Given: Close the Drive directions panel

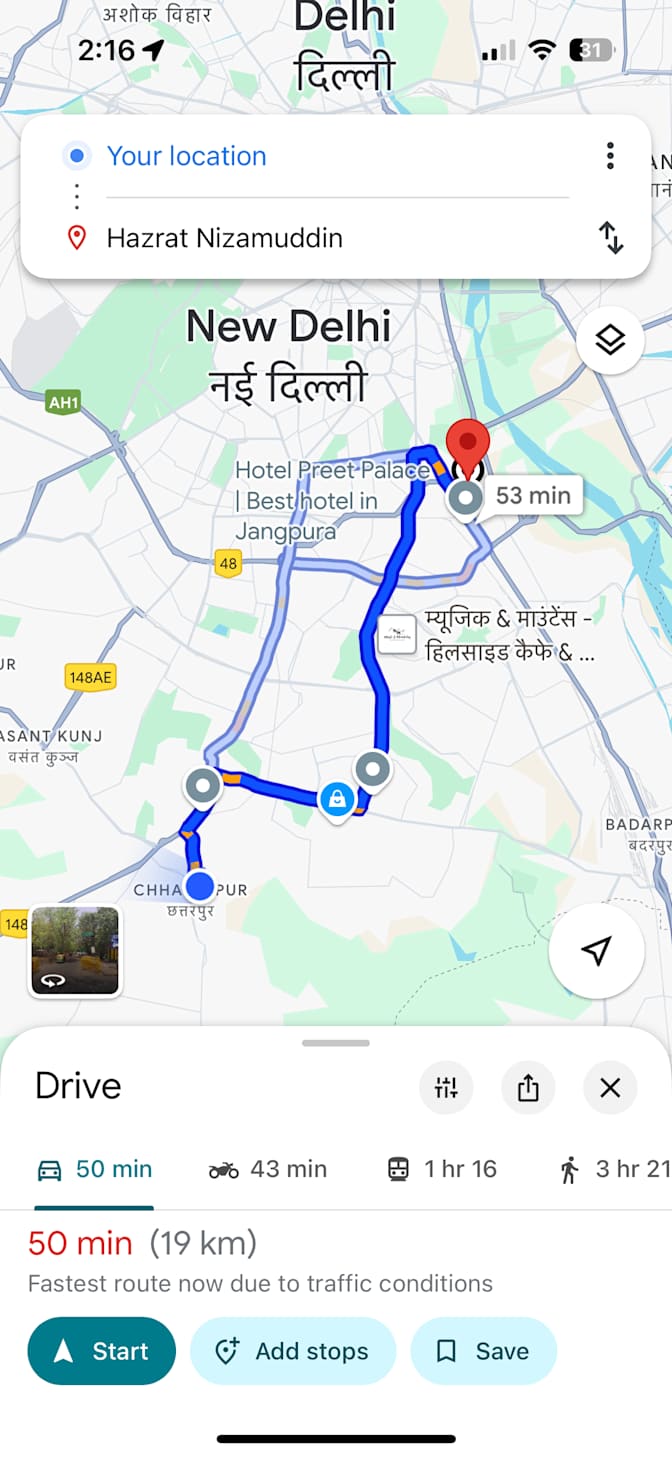Looking at the screenshot, I should pyautogui.click(x=610, y=1087).
